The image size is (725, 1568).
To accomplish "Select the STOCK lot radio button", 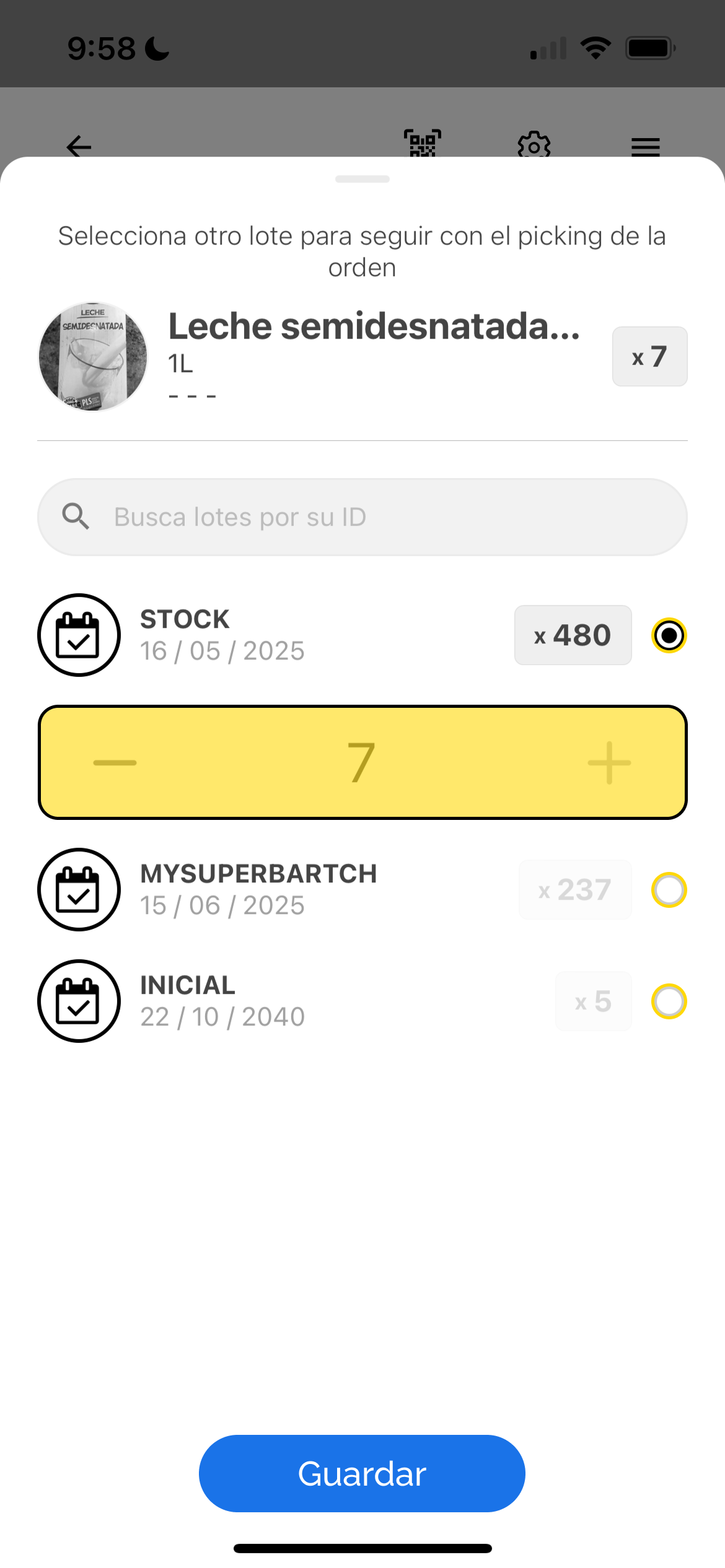I will pyautogui.click(x=668, y=635).
